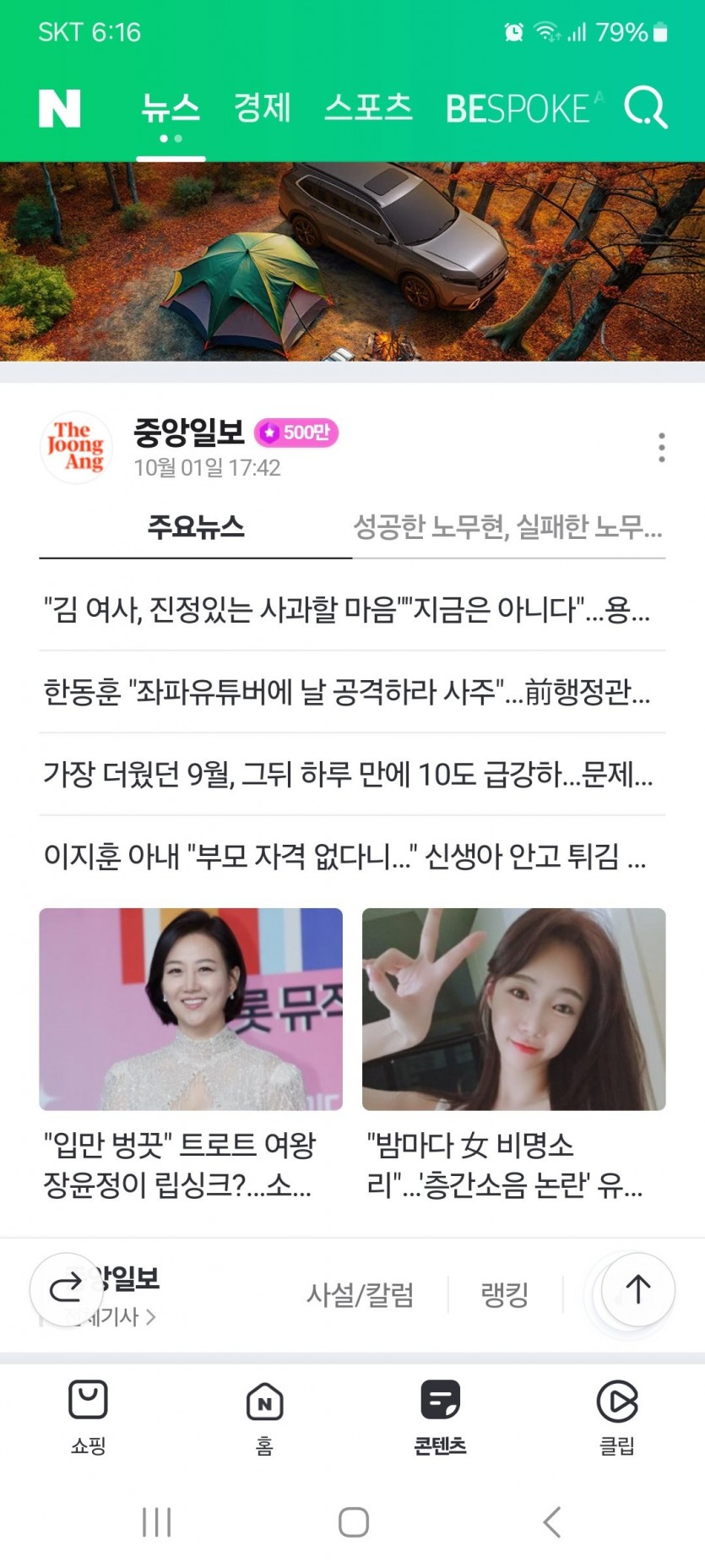
Task: Select the 주요뉴스 tab
Action: [x=196, y=527]
